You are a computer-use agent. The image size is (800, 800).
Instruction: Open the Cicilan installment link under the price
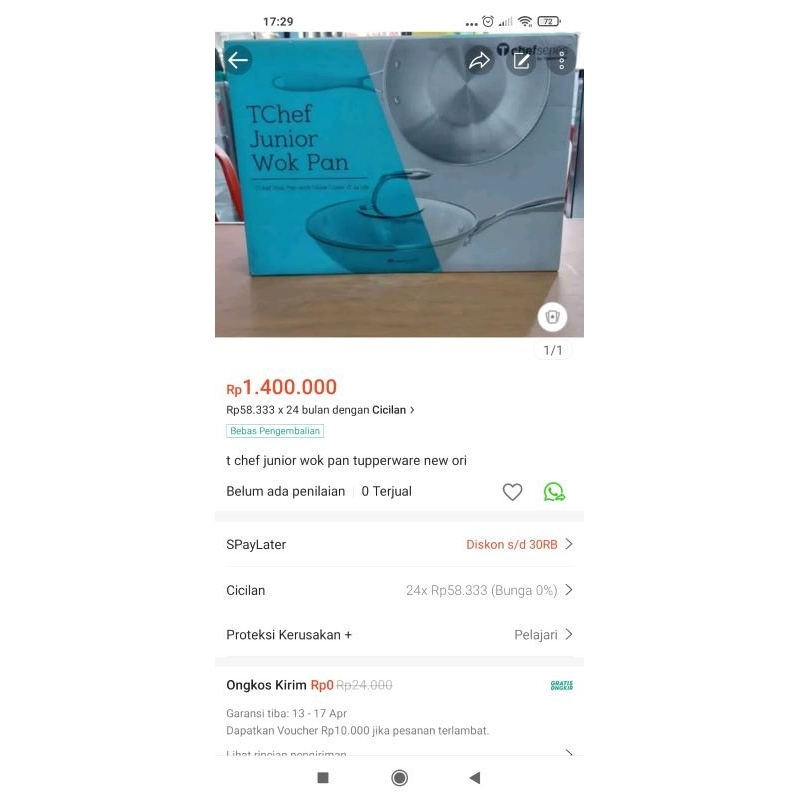(x=392, y=410)
